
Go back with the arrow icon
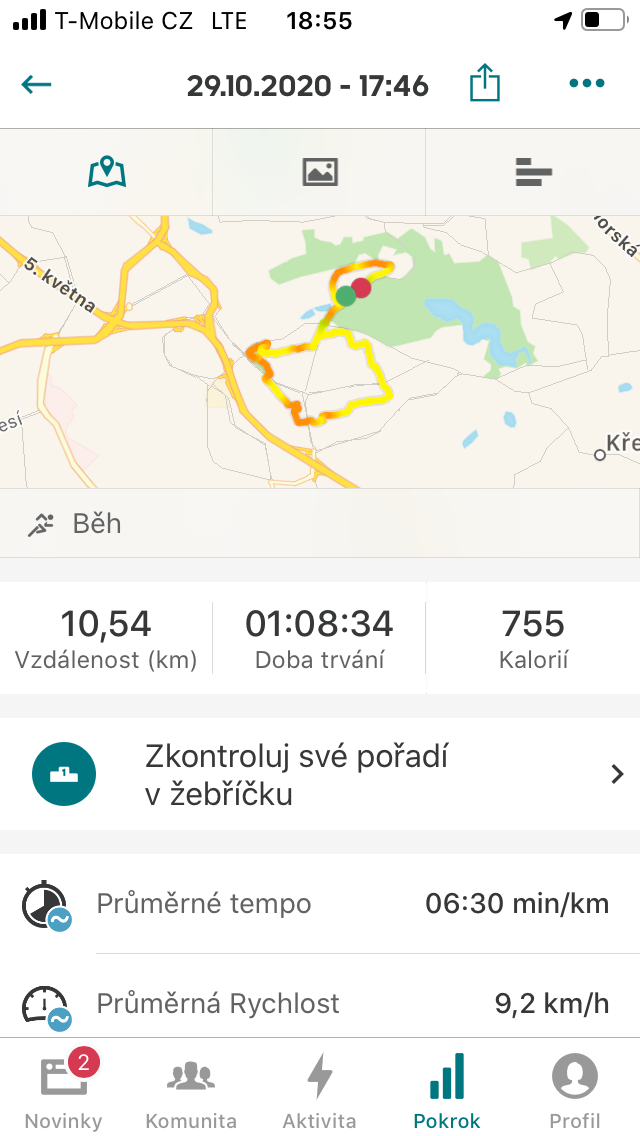36,85
